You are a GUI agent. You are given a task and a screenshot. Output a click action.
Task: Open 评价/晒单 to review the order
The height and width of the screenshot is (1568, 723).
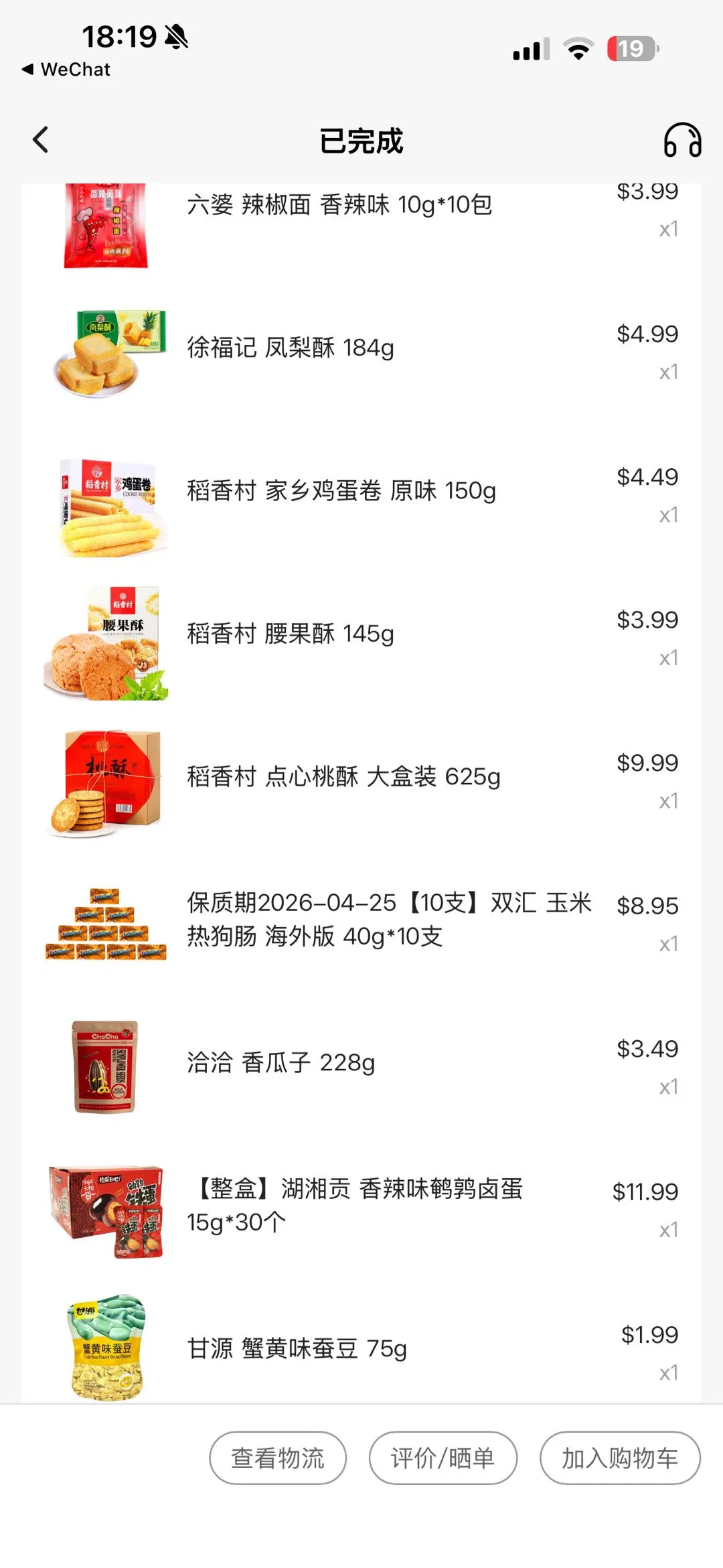click(443, 1457)
